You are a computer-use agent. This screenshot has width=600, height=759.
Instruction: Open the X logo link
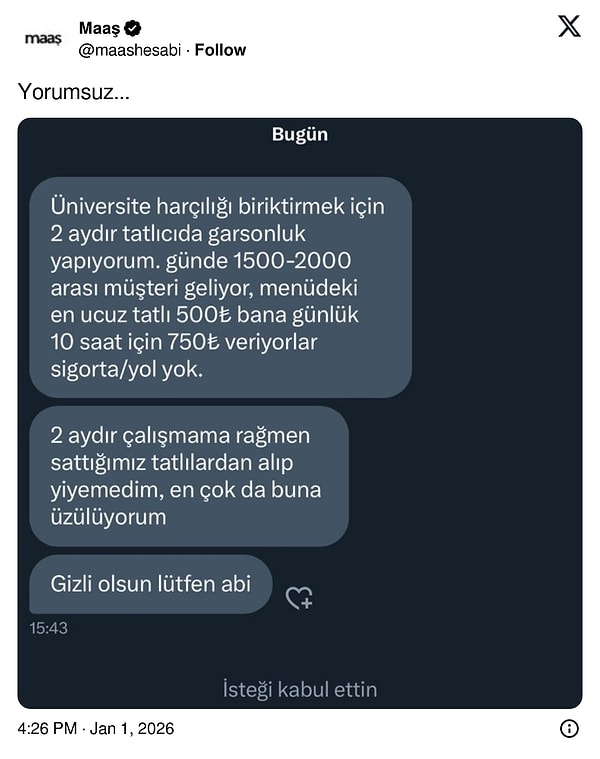(569, 27)
